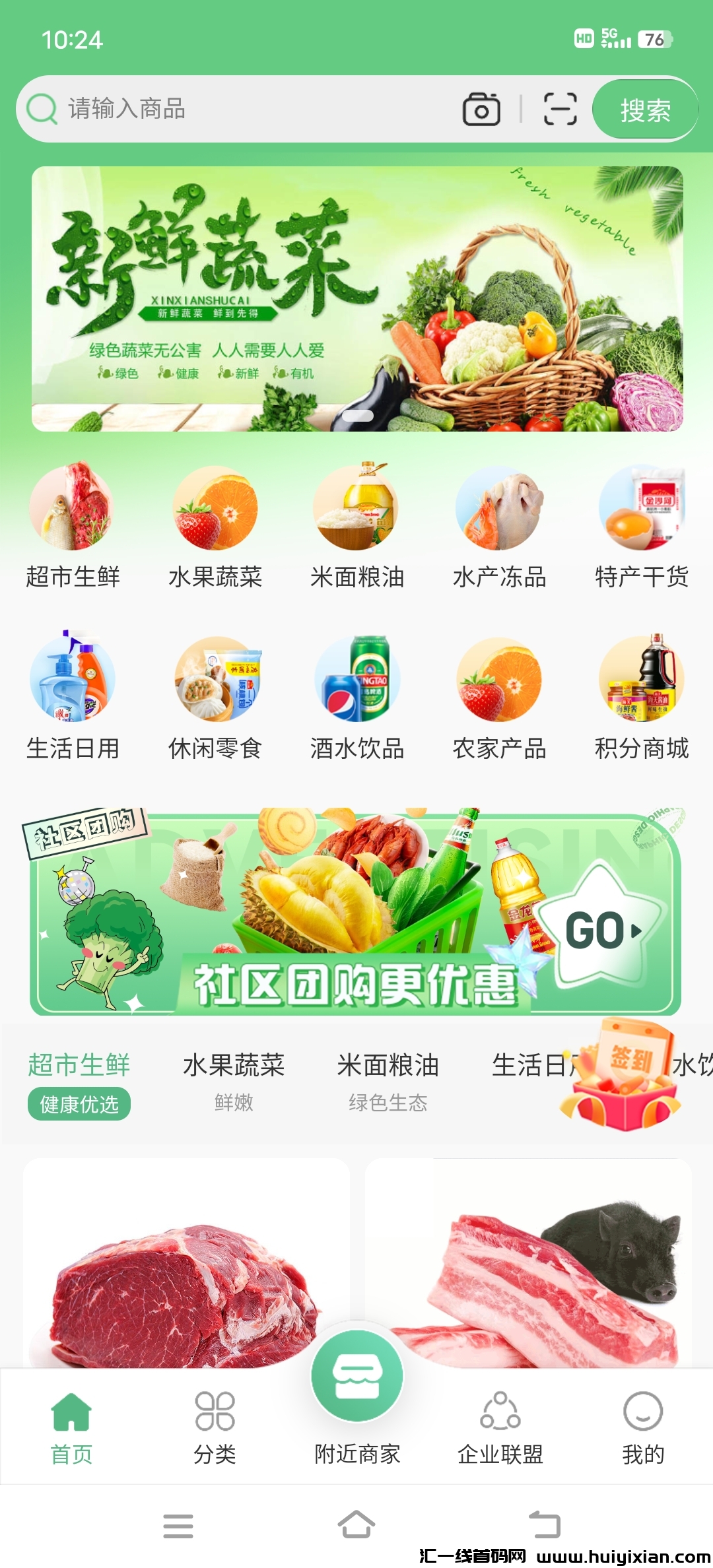Browse the 米面粮油 category icon

[356, 508]
